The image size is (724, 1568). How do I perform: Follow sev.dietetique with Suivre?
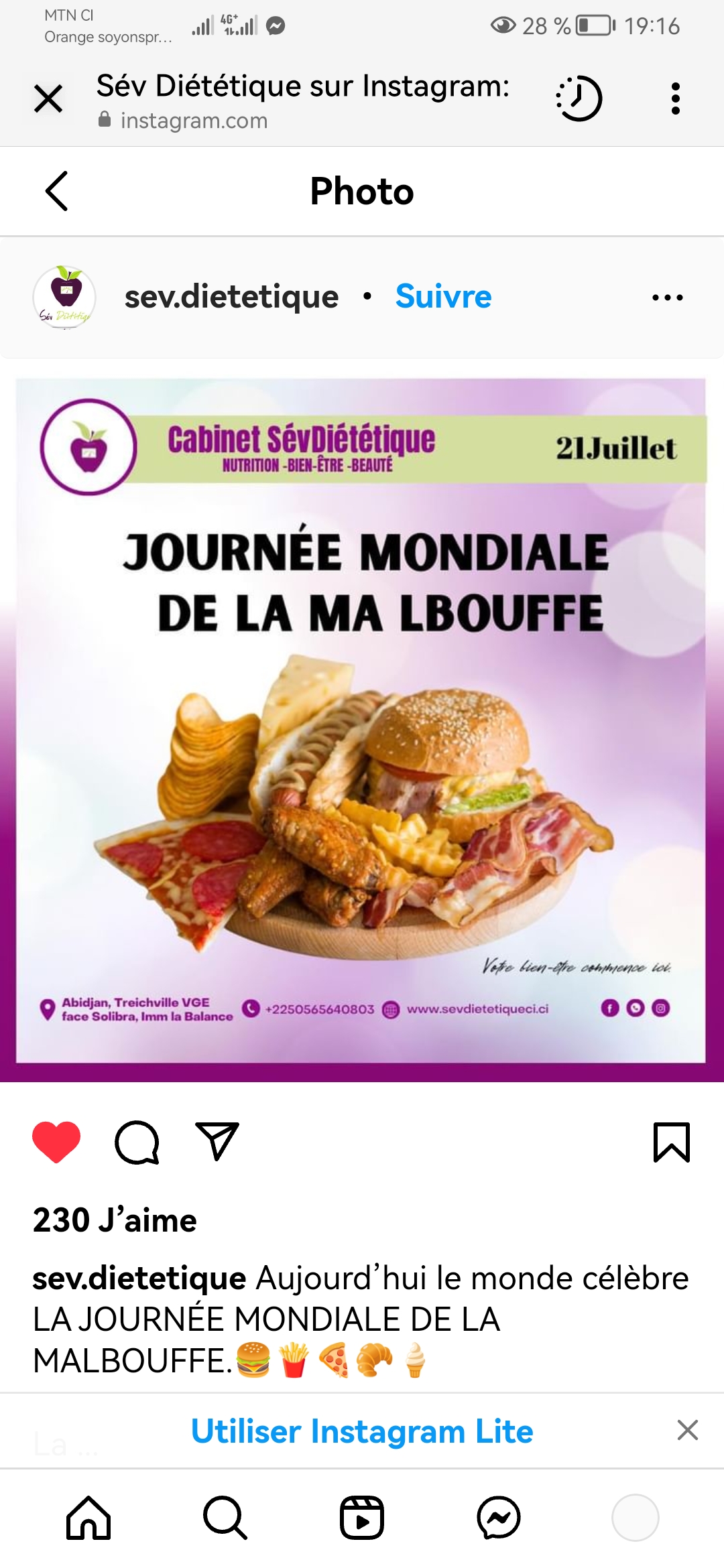[x=443, y=296]
